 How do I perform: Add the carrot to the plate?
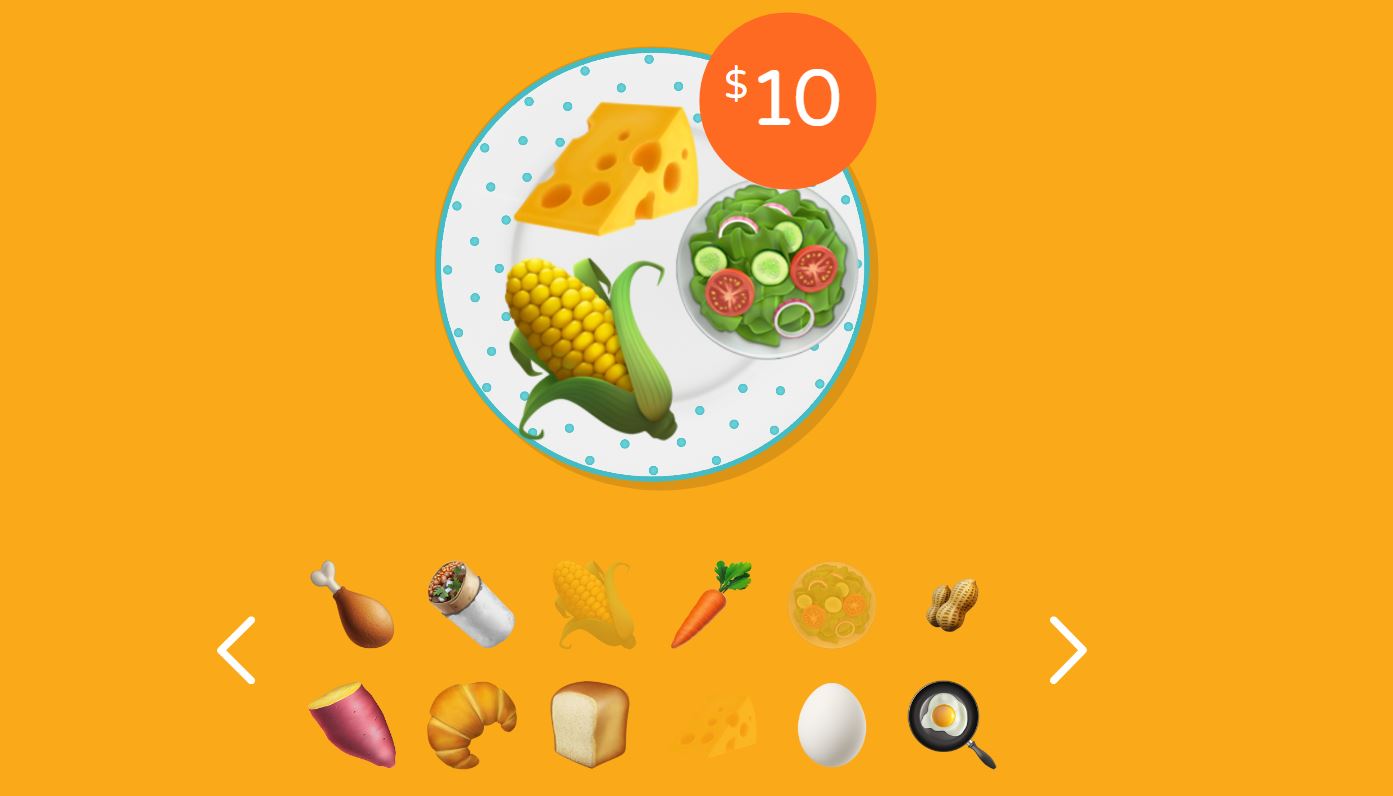[x=711, y=605]
